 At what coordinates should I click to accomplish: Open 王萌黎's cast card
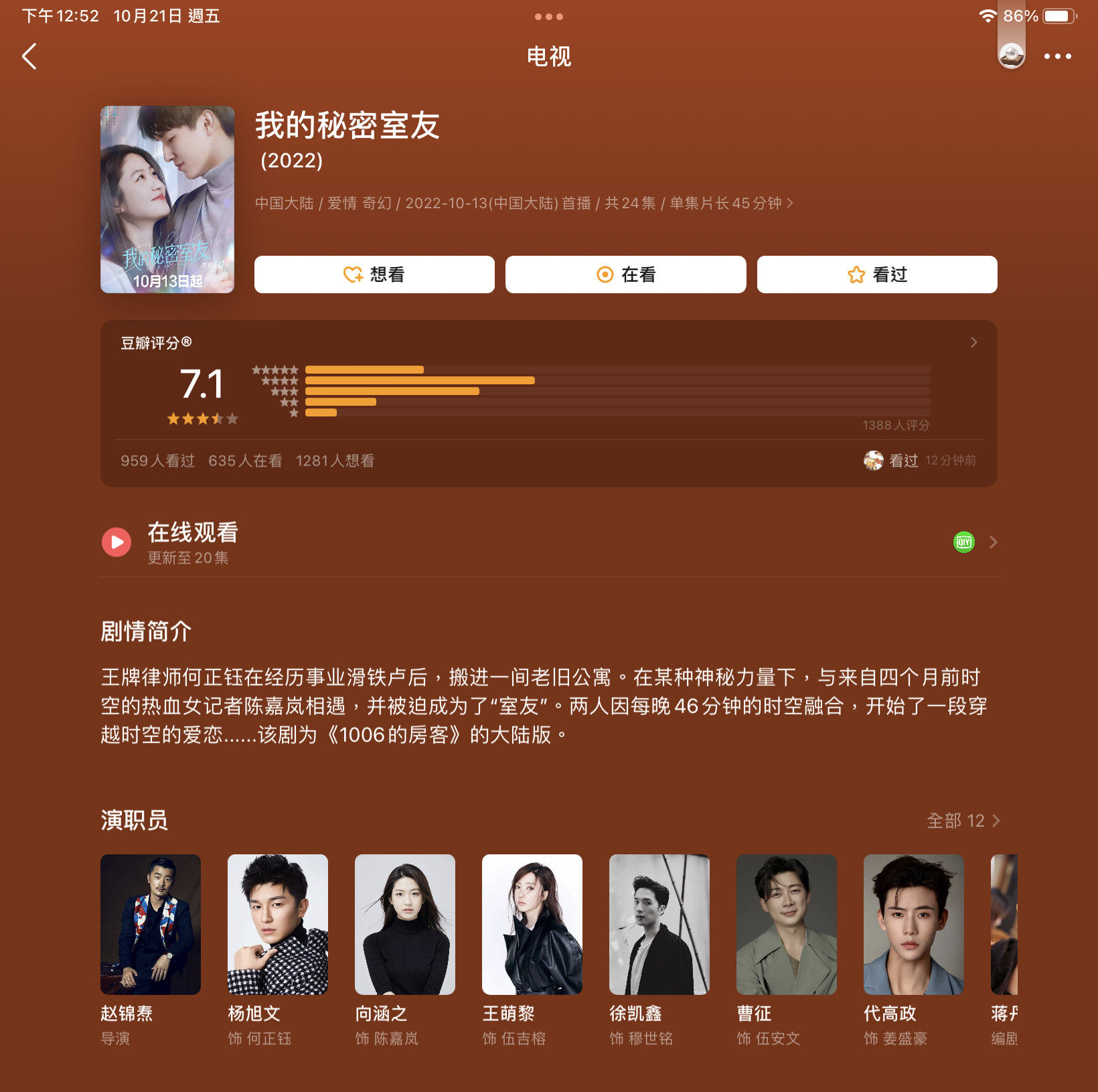[532, 924]
